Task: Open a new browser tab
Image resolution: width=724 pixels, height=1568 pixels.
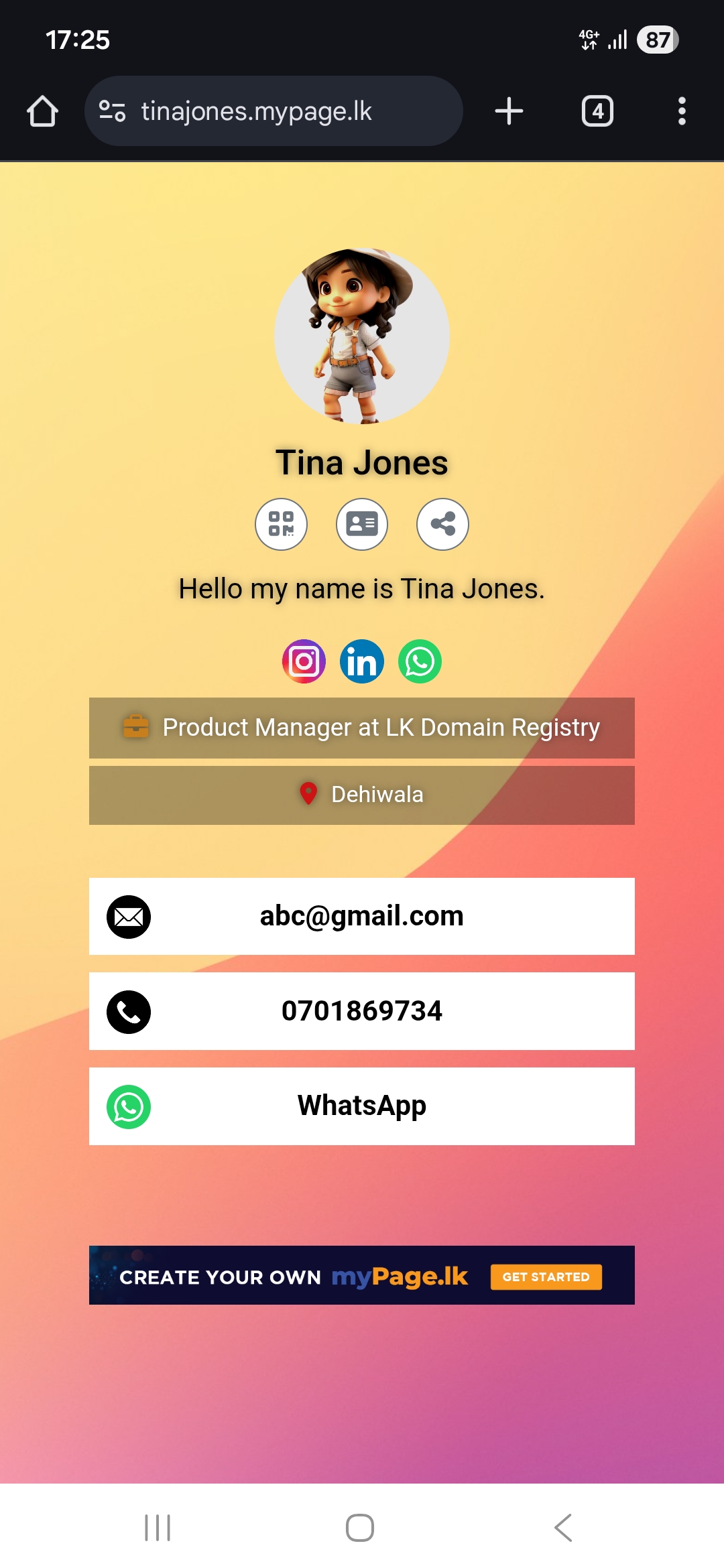Action: 509,111
